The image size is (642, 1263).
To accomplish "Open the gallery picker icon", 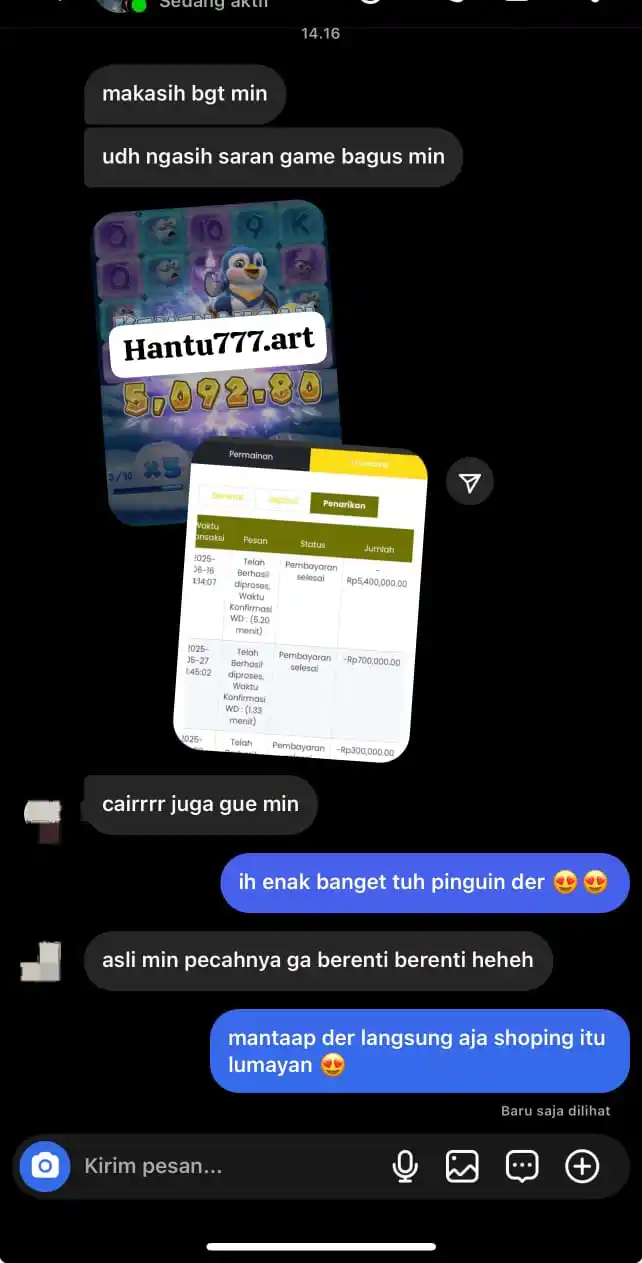I will pyautogui.click(x=462, y=1166).
